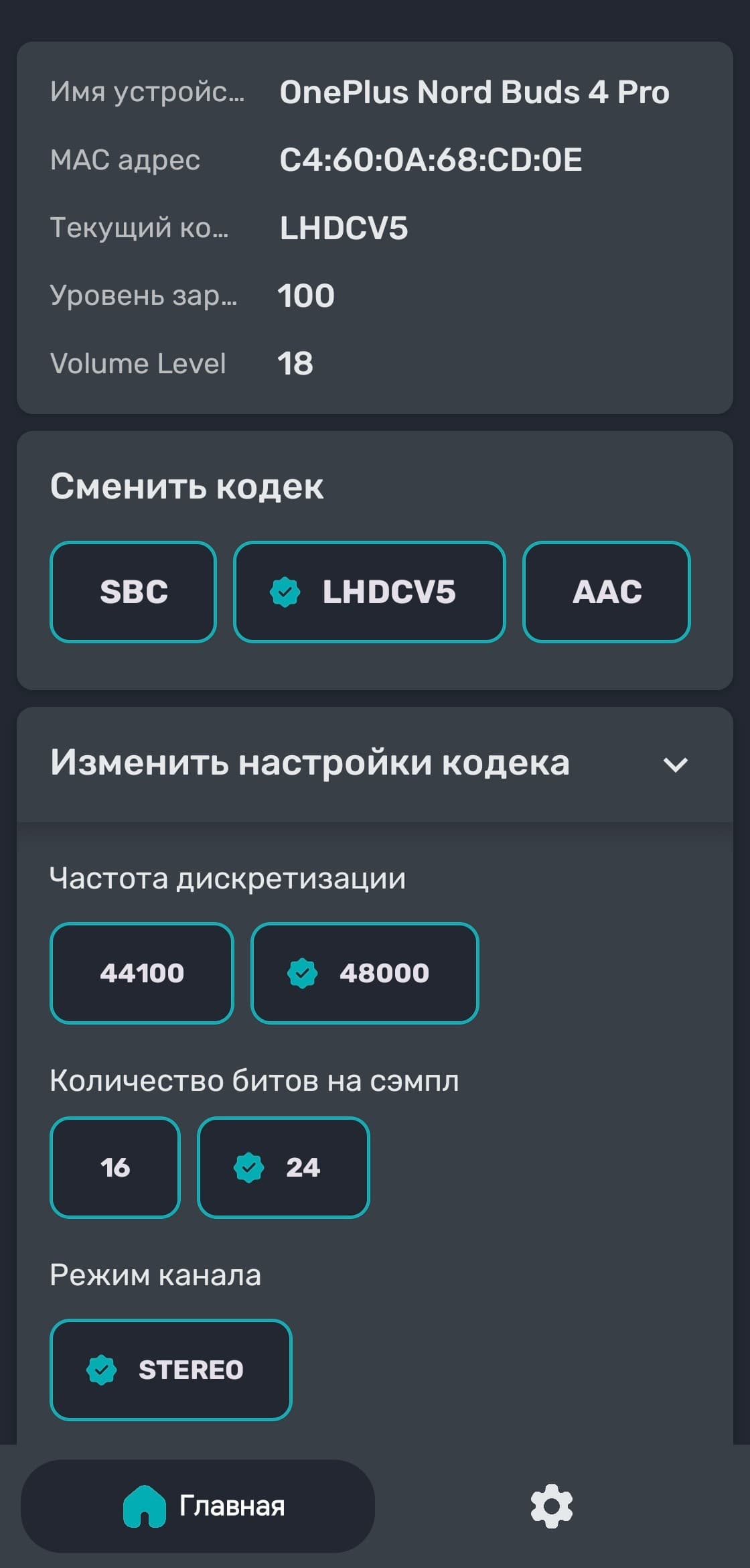The height and width of the screenshot is (1568, 750).
Task: Choose 16 bits per sample
Action: pos(115,1167)
